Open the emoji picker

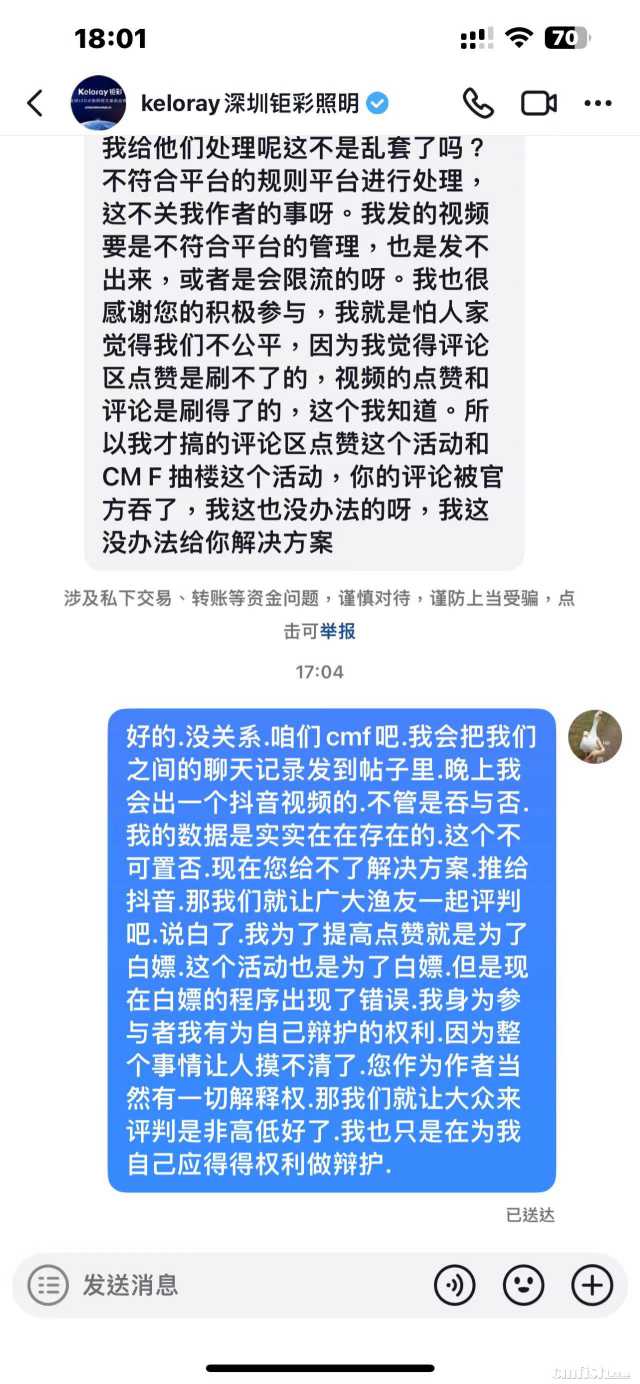click(523, 1285)
